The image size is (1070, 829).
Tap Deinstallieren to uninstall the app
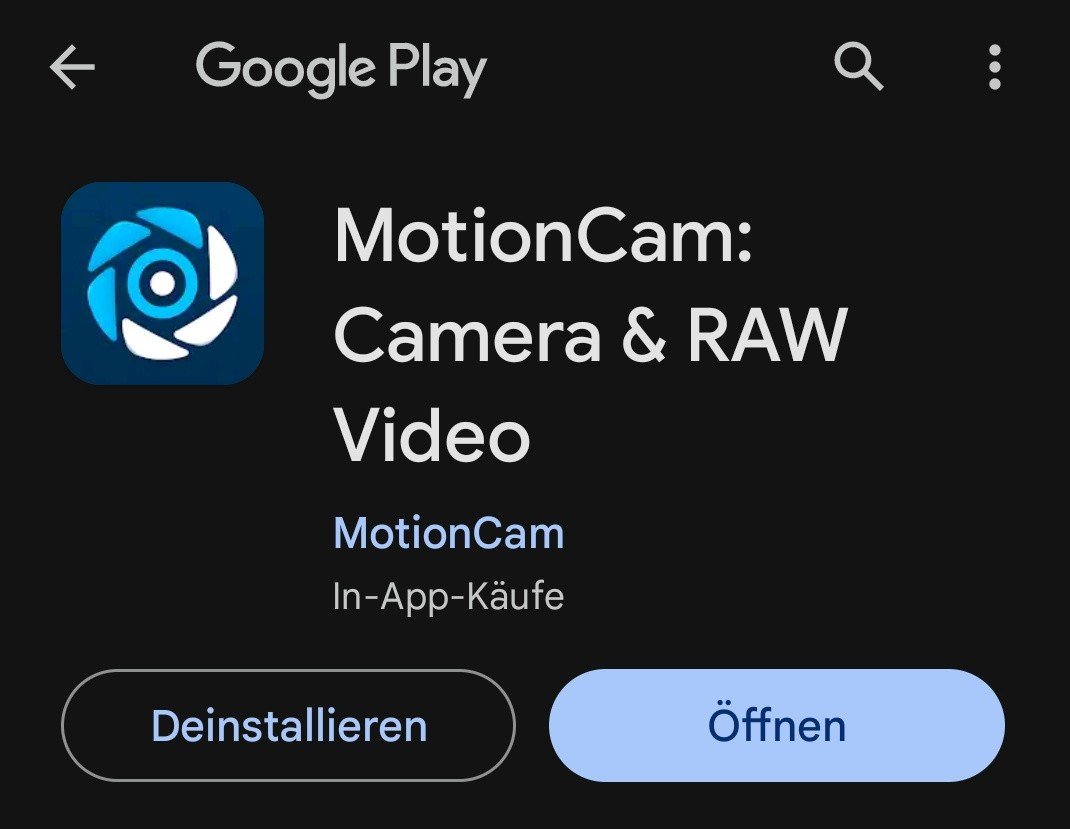click(288, 725)
